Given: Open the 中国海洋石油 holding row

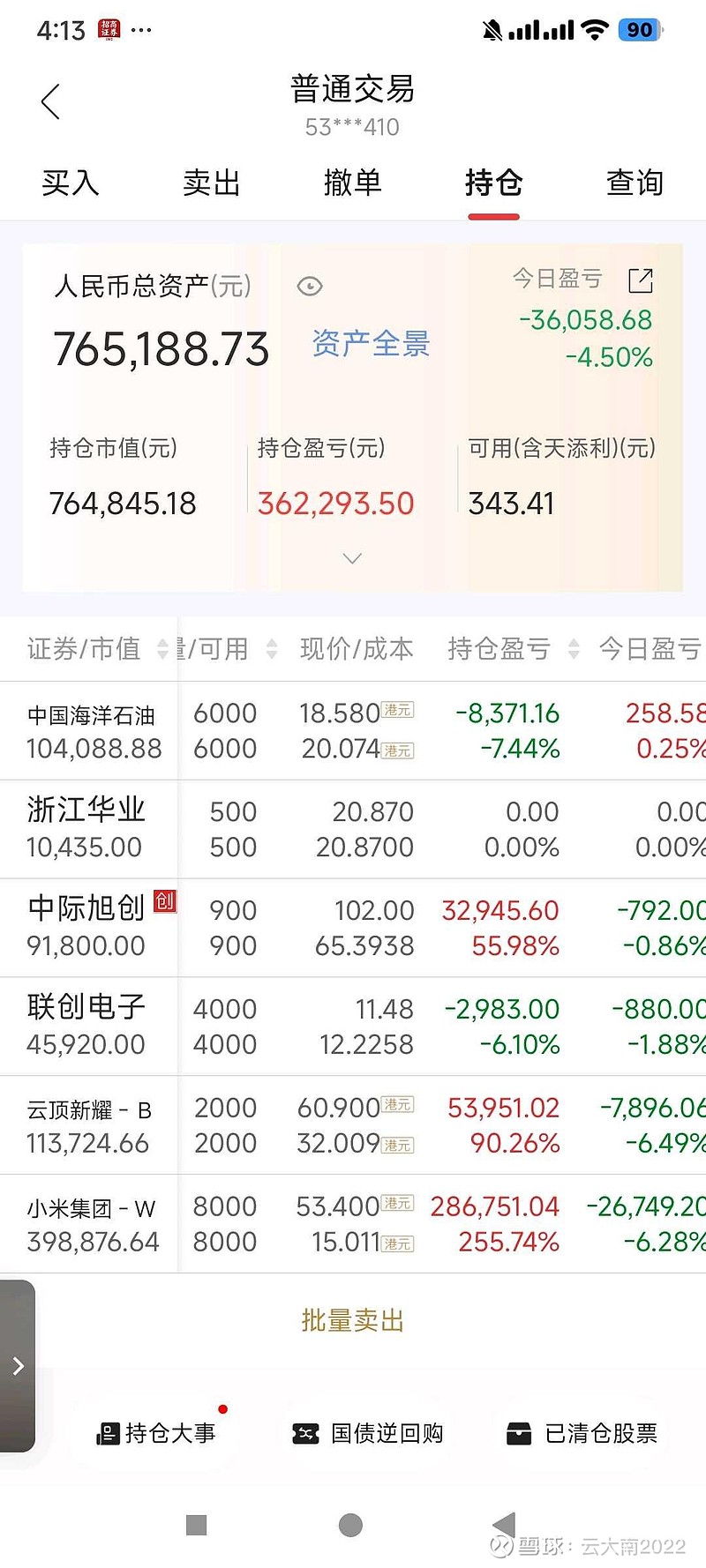Looking at the screenshot, I should 353,730.
